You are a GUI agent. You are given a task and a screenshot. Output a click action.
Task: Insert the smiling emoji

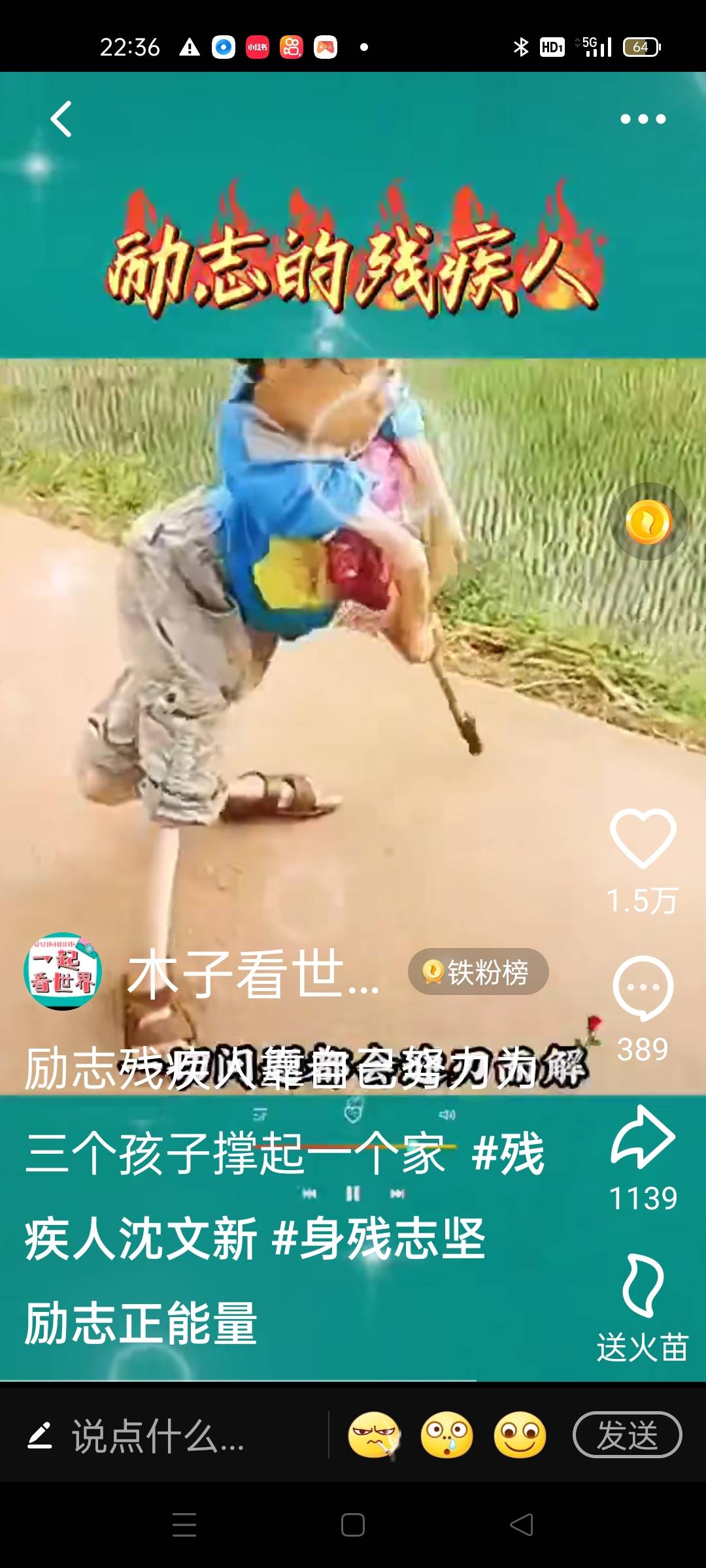[x=520, y=1435]
